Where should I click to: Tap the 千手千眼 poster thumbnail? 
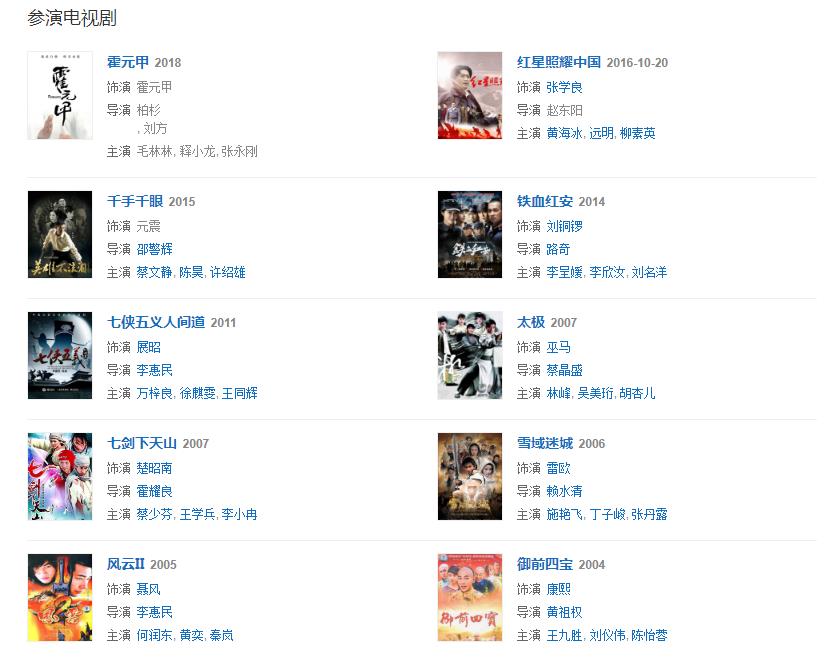pyautogui.click(x=60, y=235)
